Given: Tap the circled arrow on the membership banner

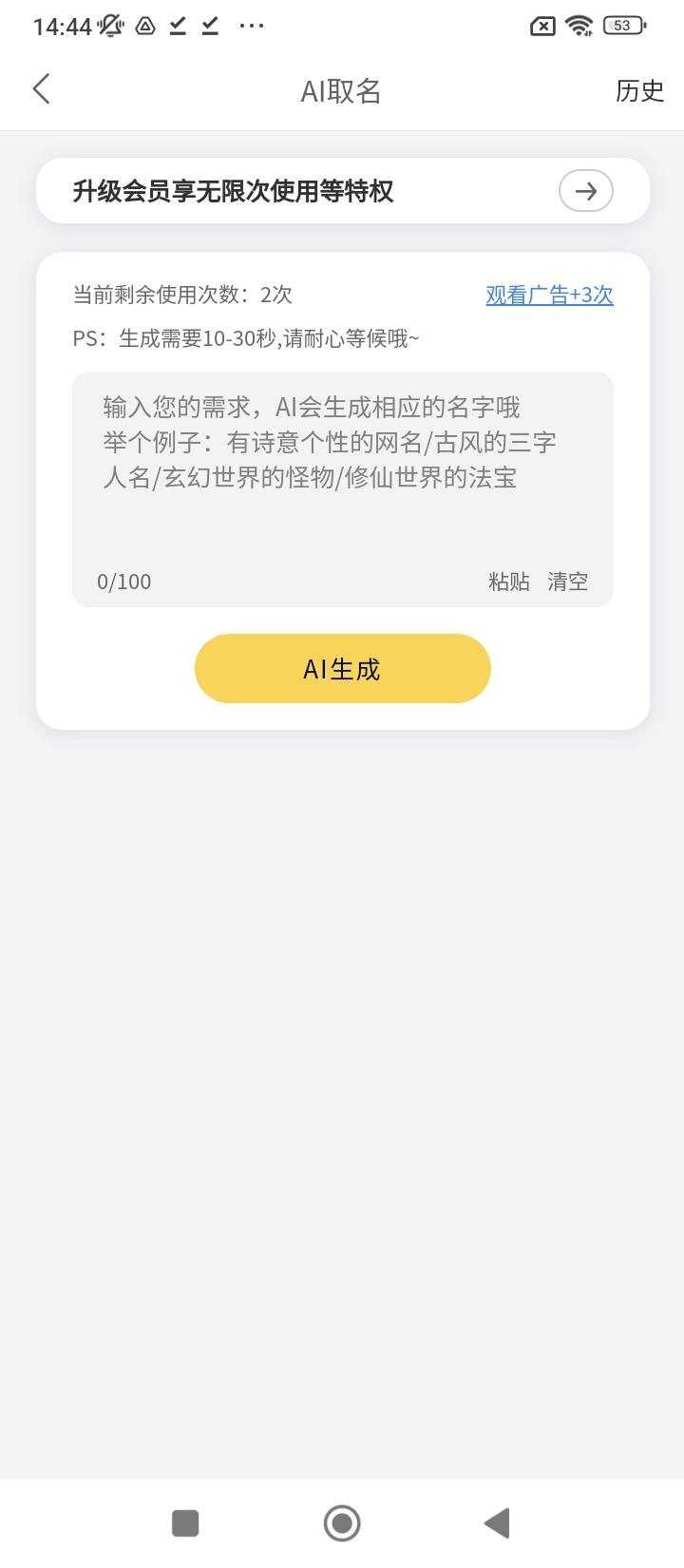Looking at the screenshot, I should 585,191.
